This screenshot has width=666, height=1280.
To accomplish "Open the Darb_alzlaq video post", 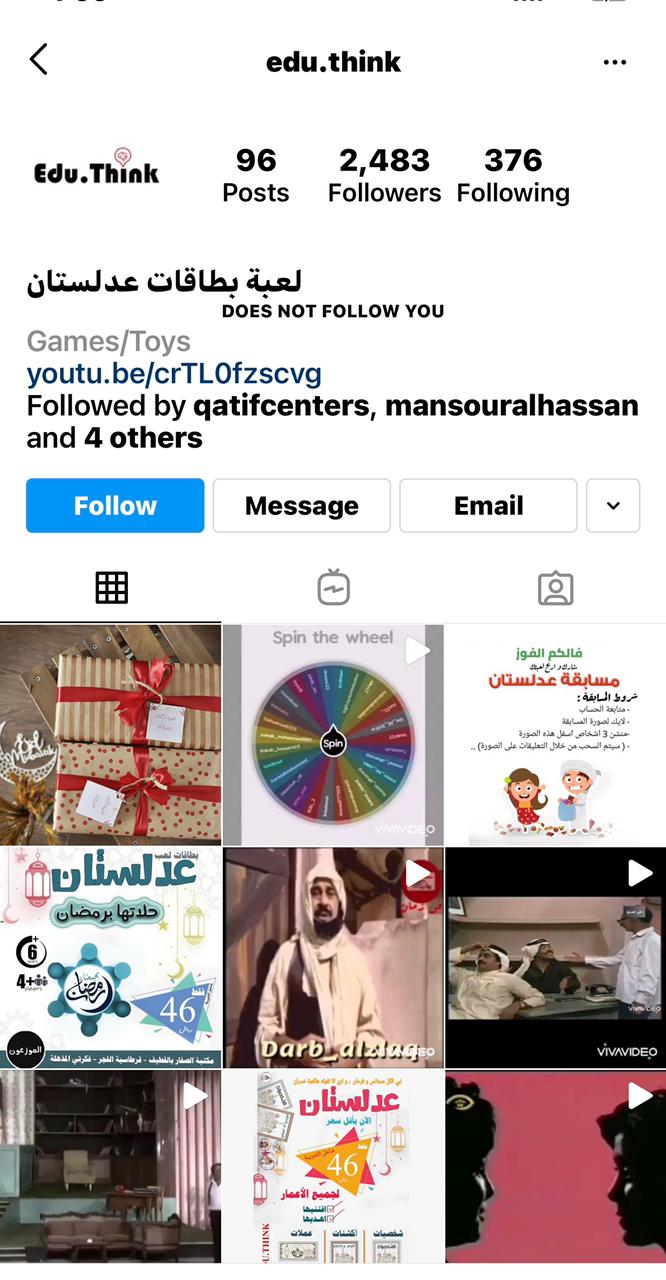I will point(333,957).
